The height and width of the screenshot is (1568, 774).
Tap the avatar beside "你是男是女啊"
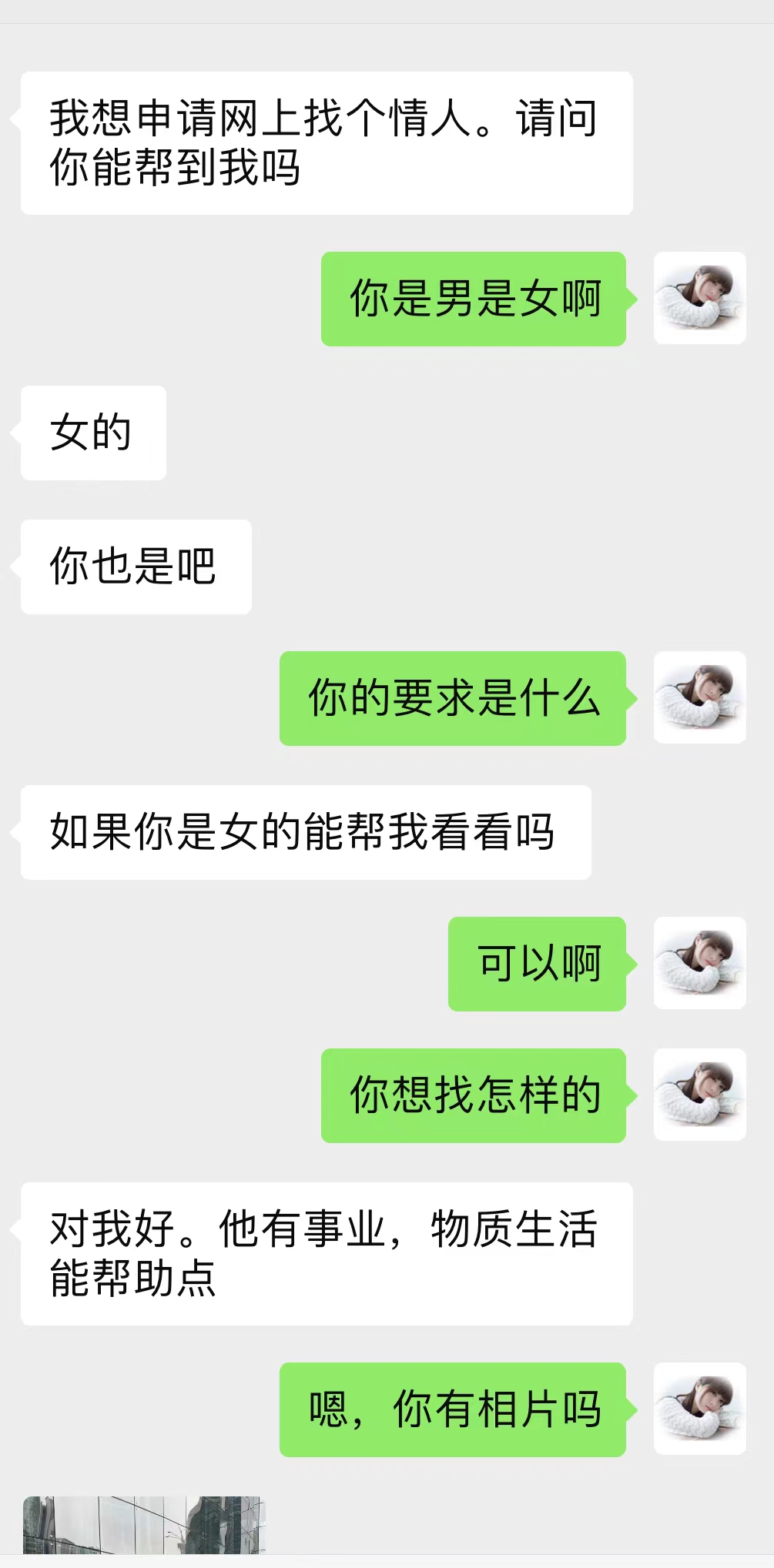point(699,298)
